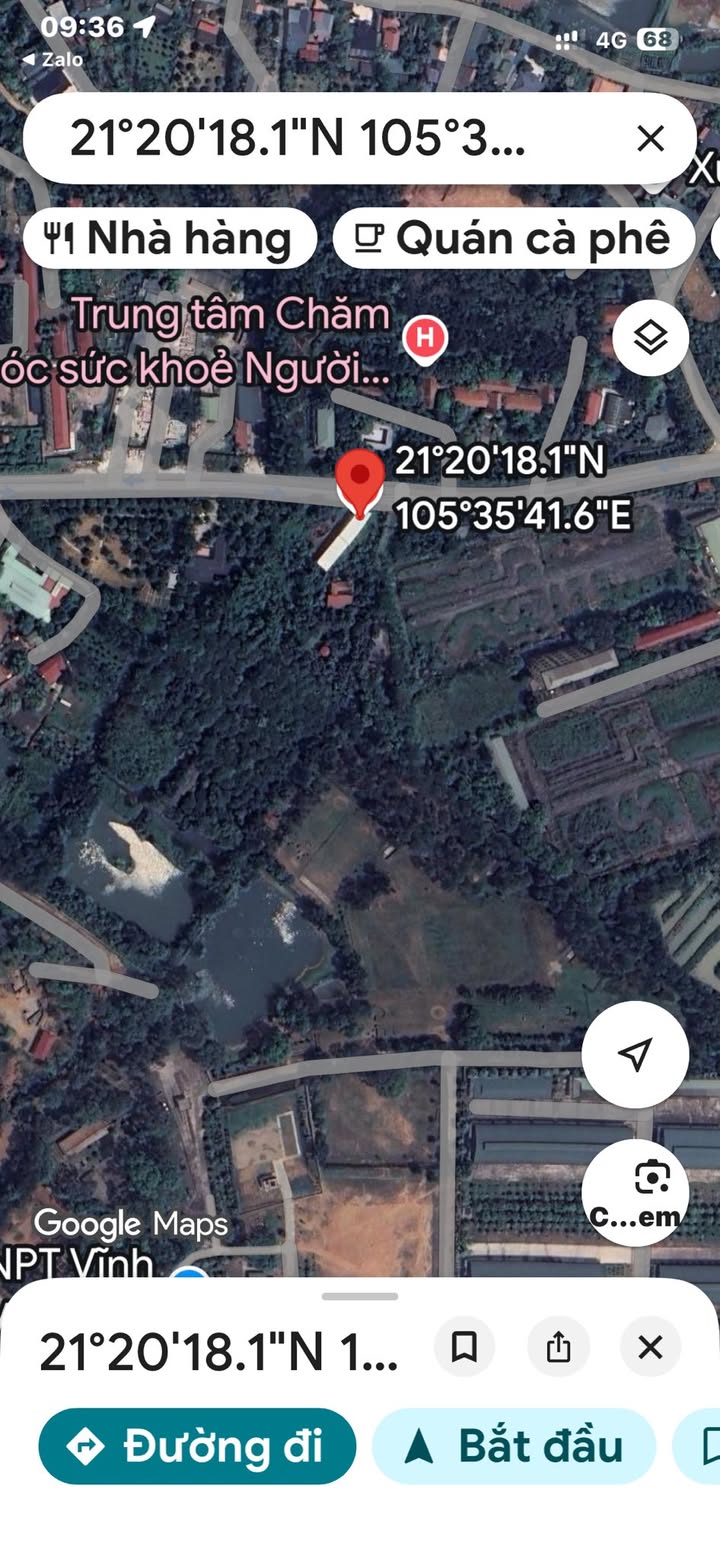Start navigation with Bắt đầu

pos(514,1446)
